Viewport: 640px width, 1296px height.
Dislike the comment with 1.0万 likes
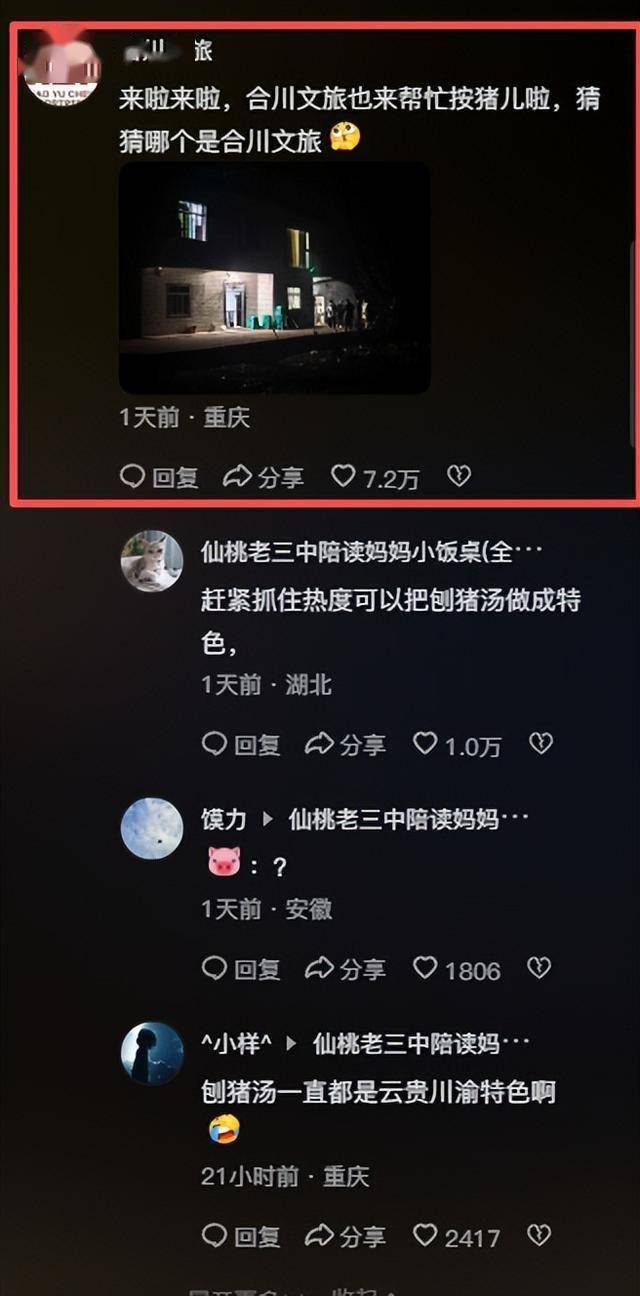pyautogui.click(x=541, y=744)
